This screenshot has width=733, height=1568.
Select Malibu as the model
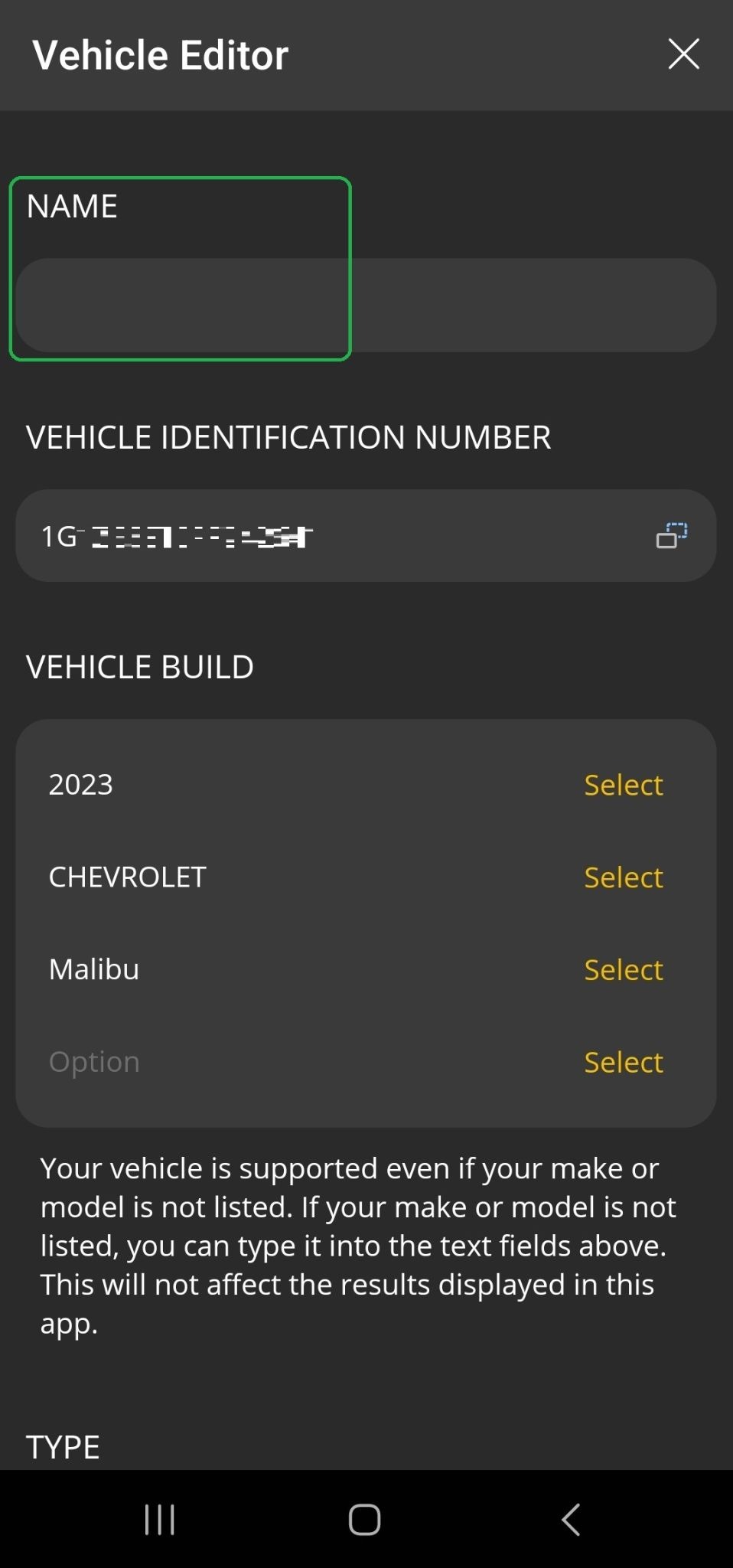pos(623,969)
